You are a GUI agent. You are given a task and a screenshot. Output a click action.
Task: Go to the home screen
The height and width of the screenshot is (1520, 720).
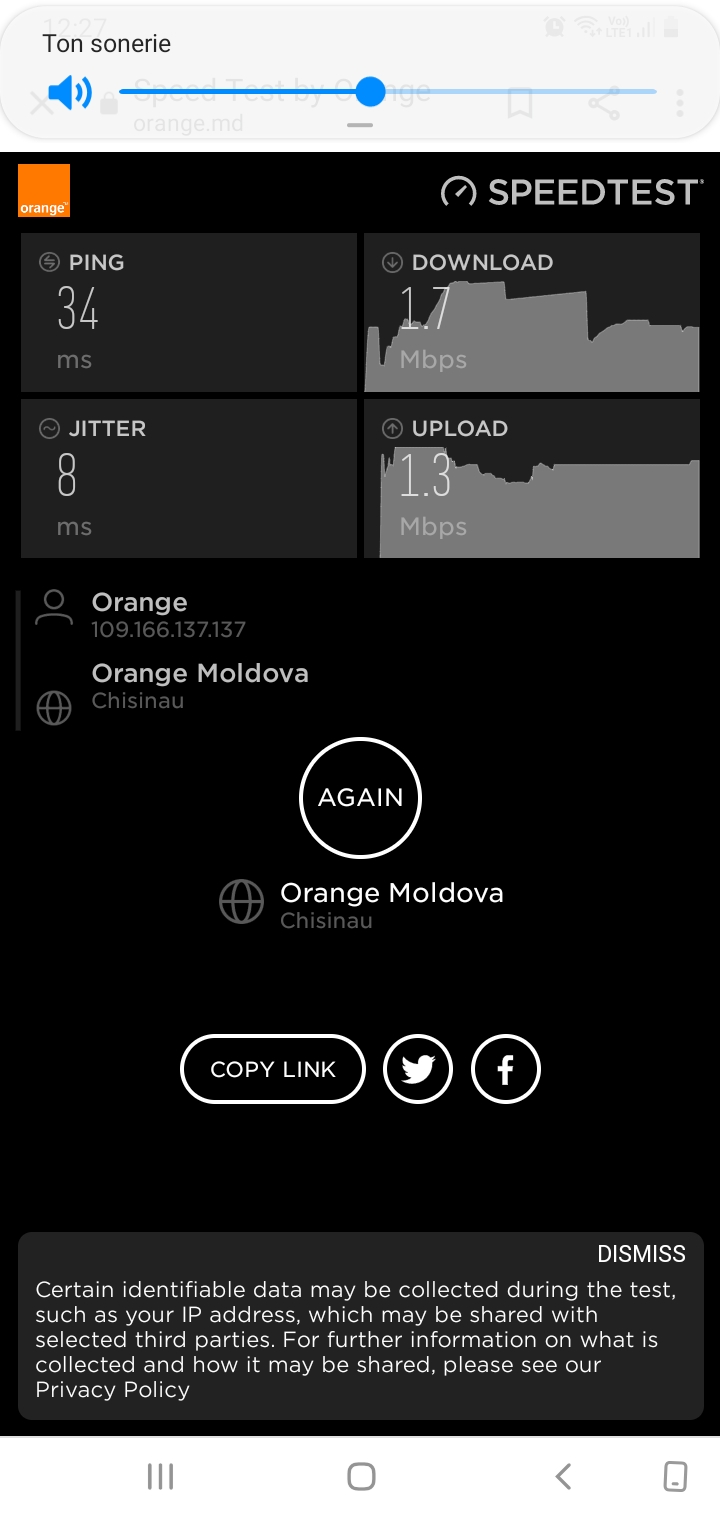click(x=361, y=1476)
